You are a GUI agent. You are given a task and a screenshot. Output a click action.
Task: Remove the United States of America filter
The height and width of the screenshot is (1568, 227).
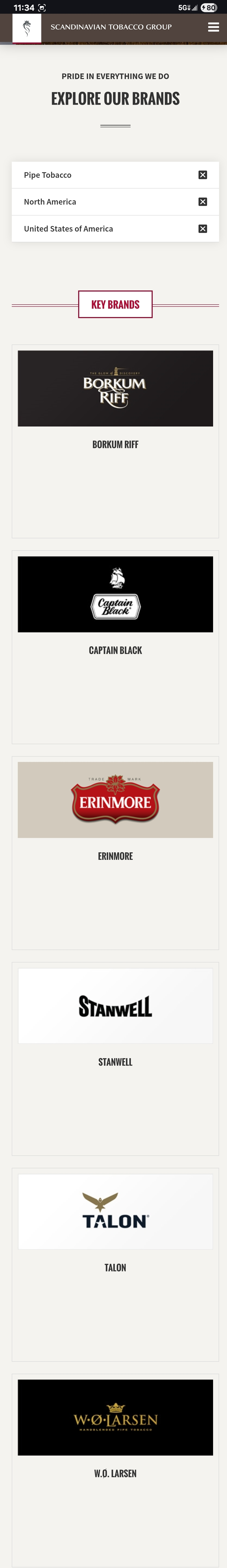point(203,229)
